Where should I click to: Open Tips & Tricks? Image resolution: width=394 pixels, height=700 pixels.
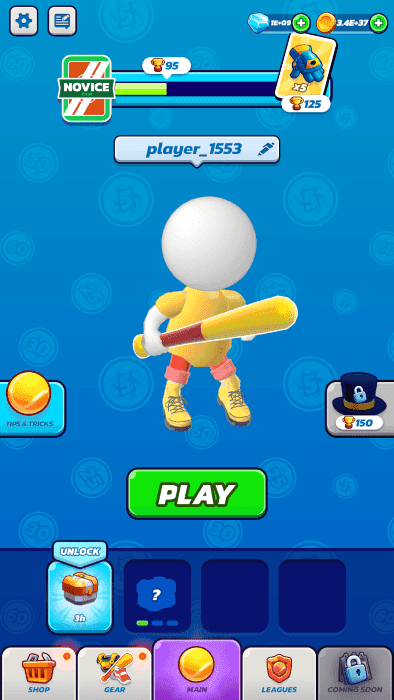30,404
